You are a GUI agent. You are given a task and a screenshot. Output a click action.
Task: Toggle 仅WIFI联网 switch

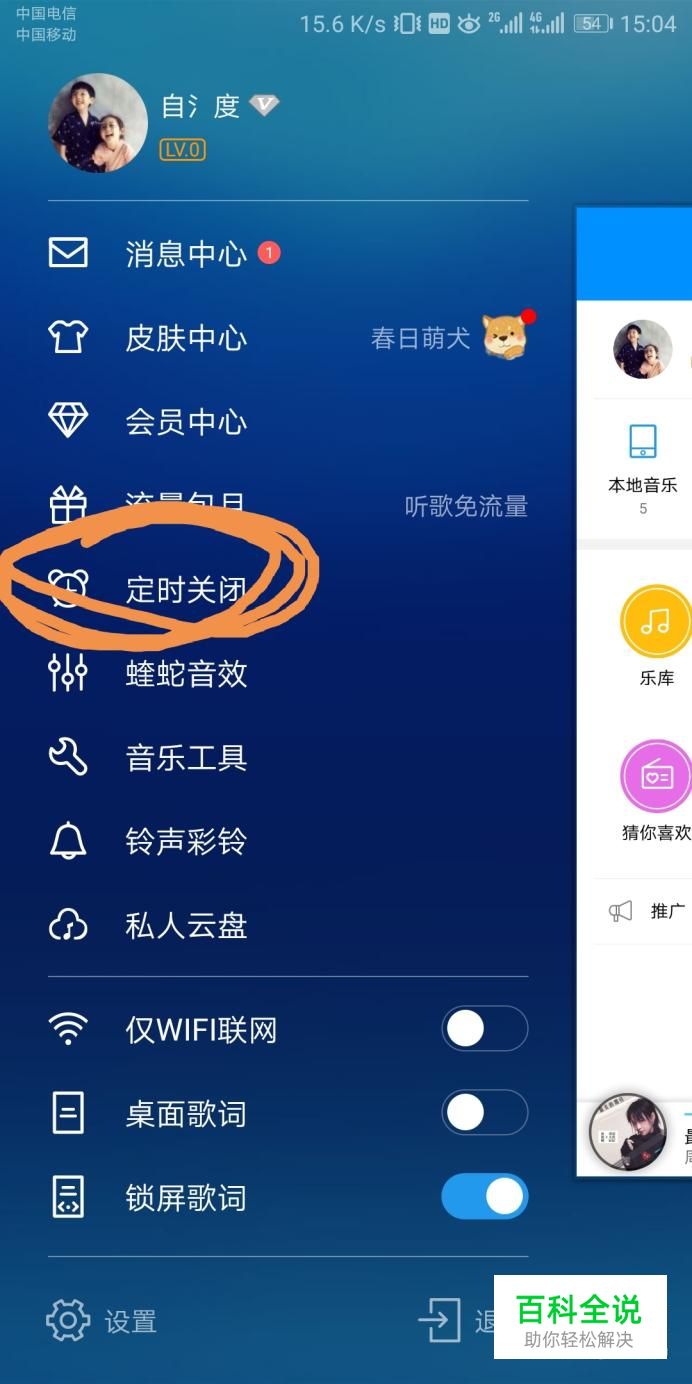485,1029
